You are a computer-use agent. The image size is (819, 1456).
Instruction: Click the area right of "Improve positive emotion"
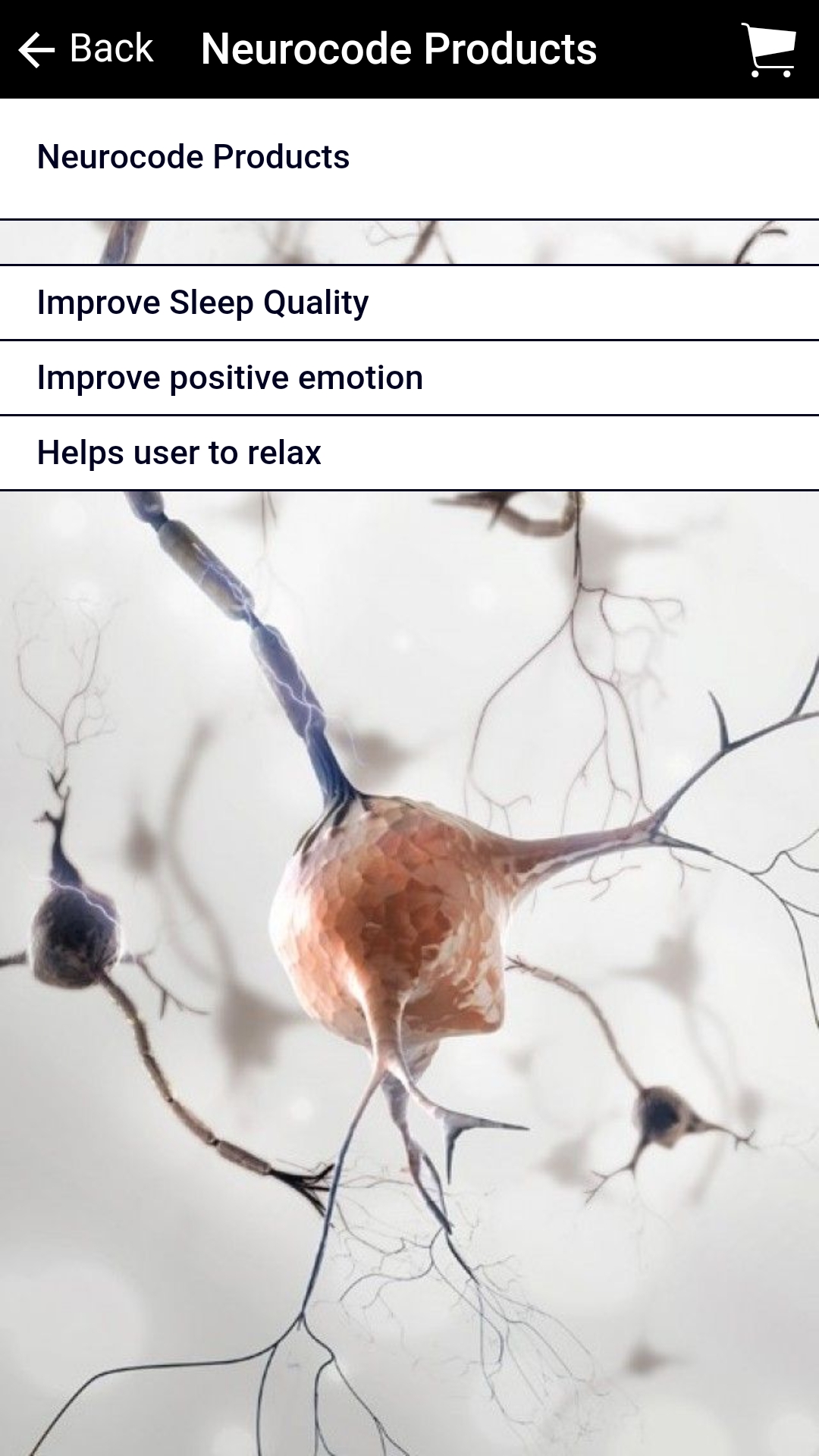tap(607, 377)
